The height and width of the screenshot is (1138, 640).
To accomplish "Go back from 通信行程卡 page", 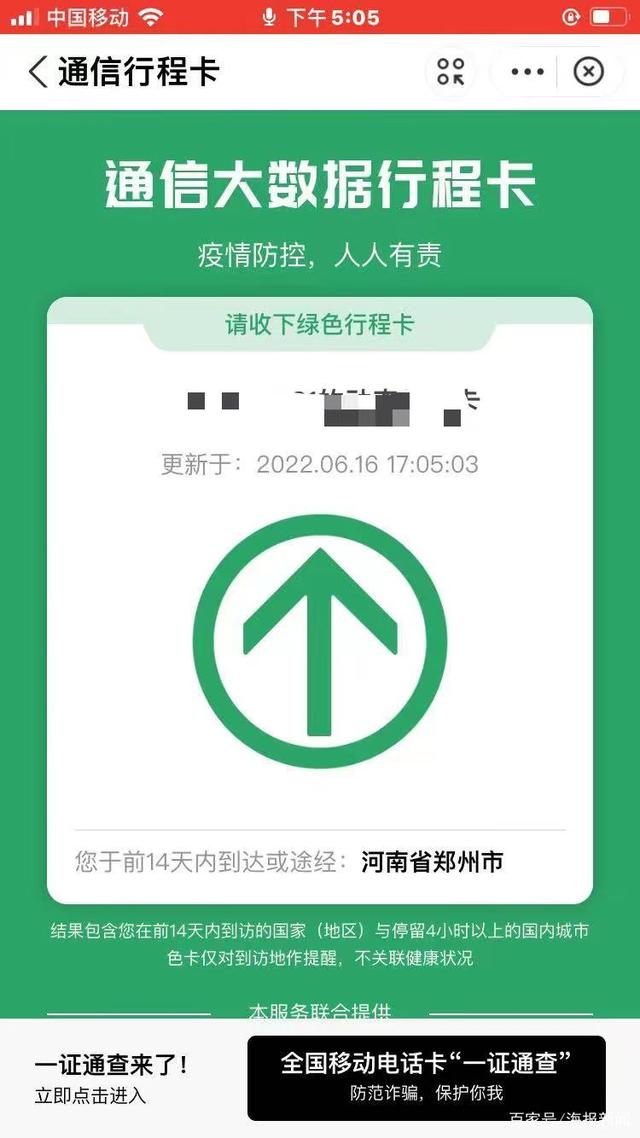I will click(x=38, y=72).
